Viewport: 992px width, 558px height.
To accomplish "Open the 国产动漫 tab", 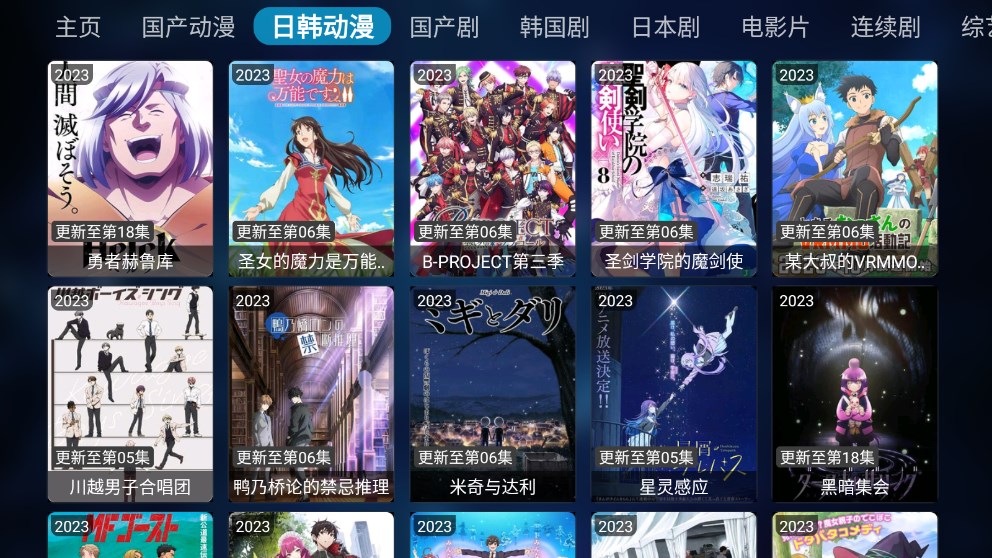I will (188, 27).
